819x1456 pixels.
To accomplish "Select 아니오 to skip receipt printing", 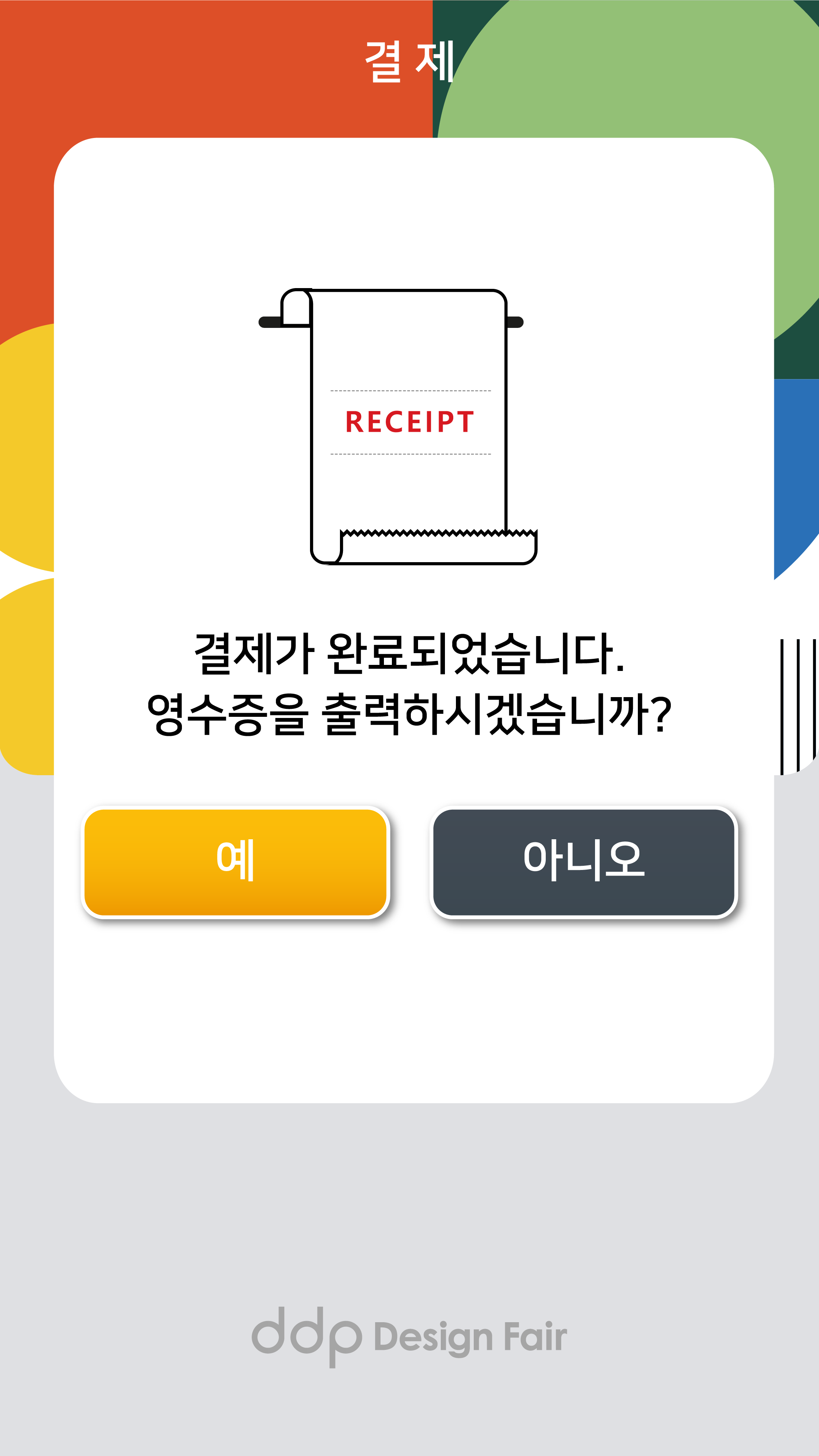I will (x=583, y=862).
